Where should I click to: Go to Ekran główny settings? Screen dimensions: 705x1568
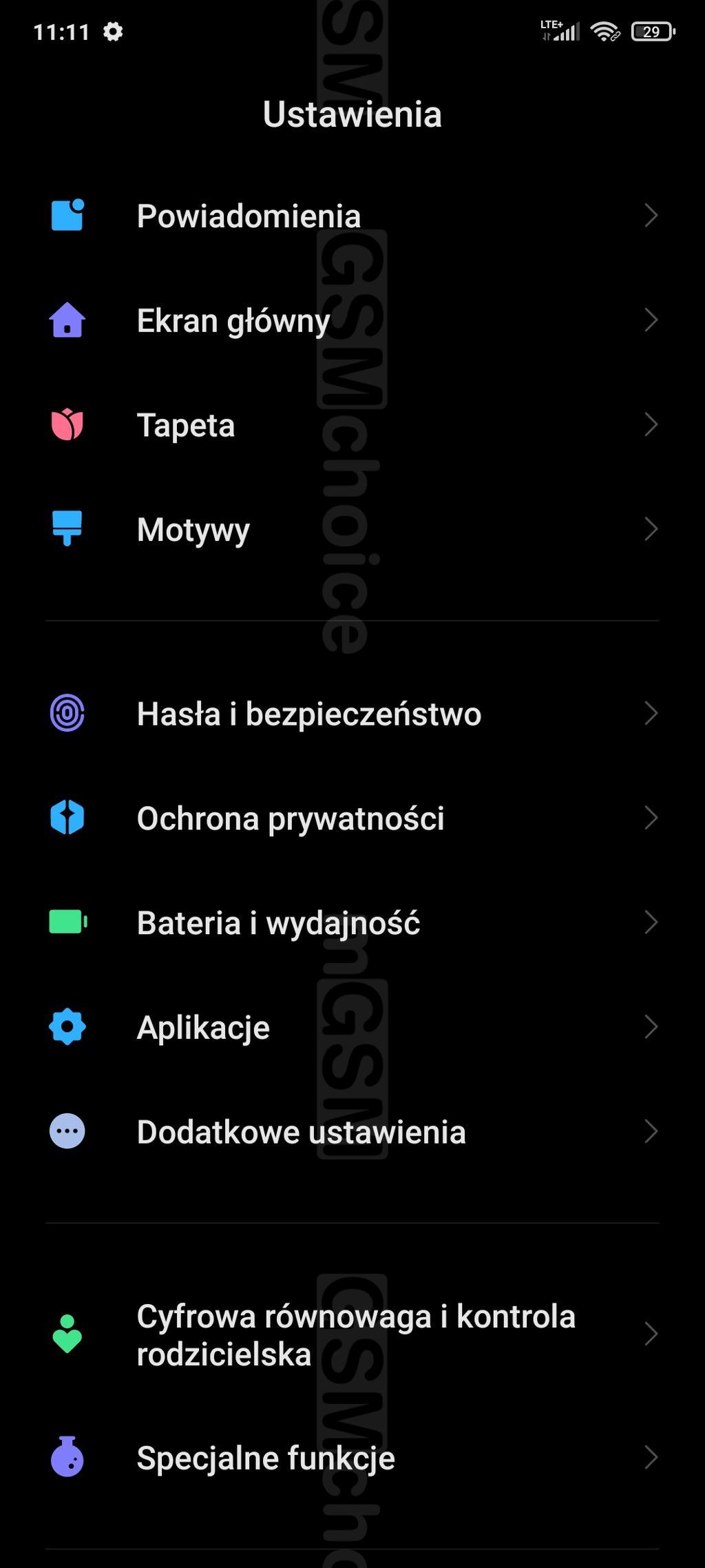(233, 321)
